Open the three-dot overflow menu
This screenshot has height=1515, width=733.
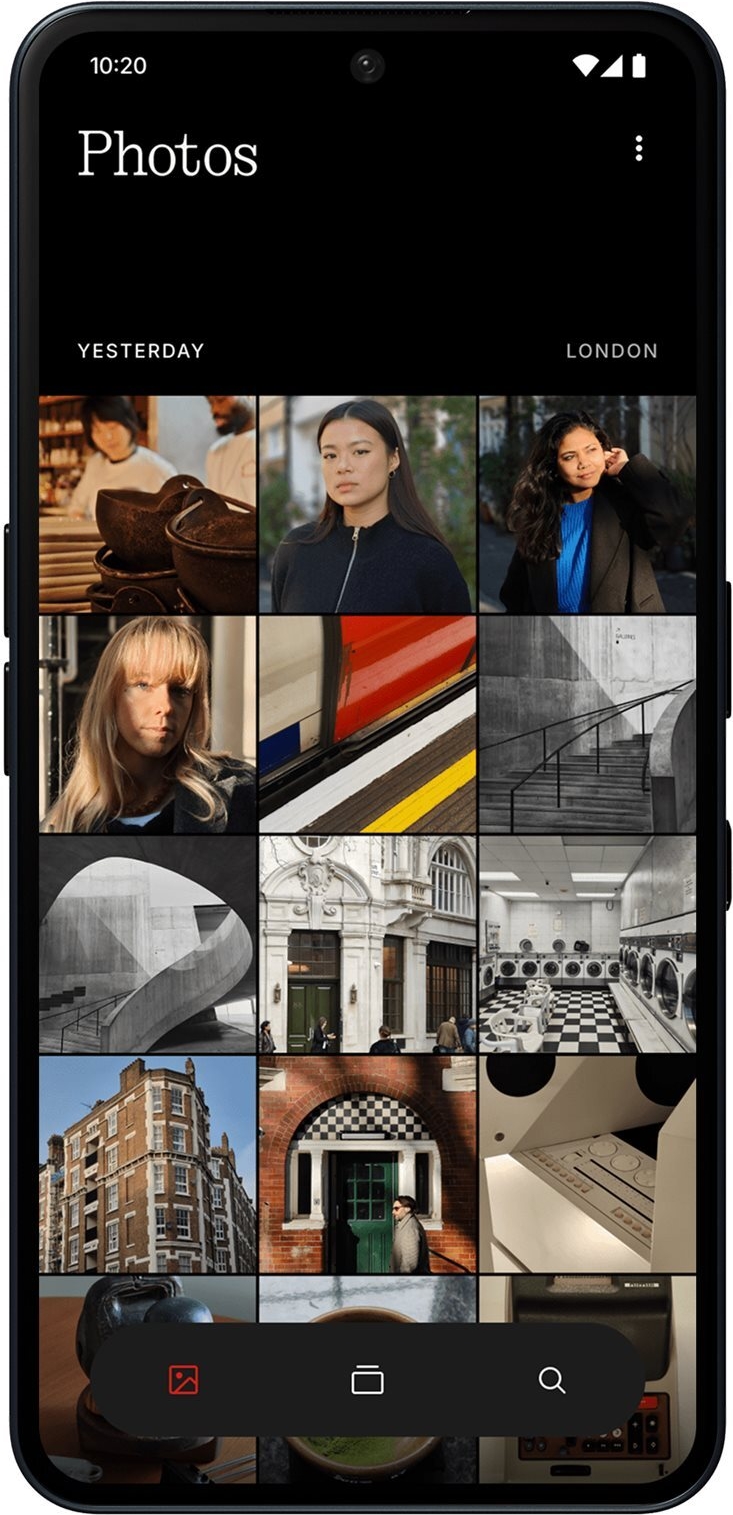(638, 149)
